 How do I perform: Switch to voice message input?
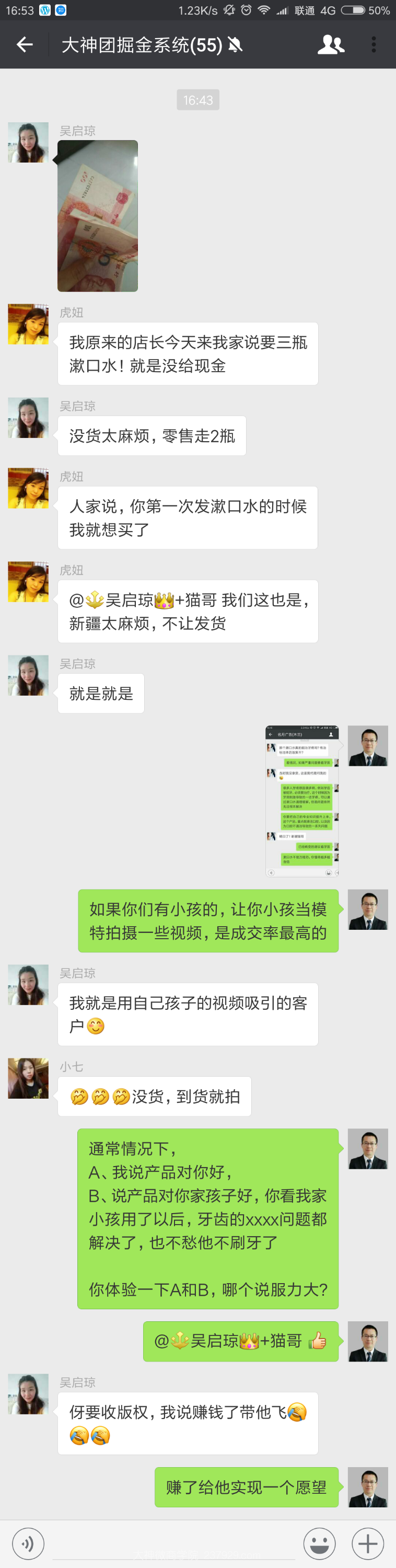click(x=27, y=1543)
